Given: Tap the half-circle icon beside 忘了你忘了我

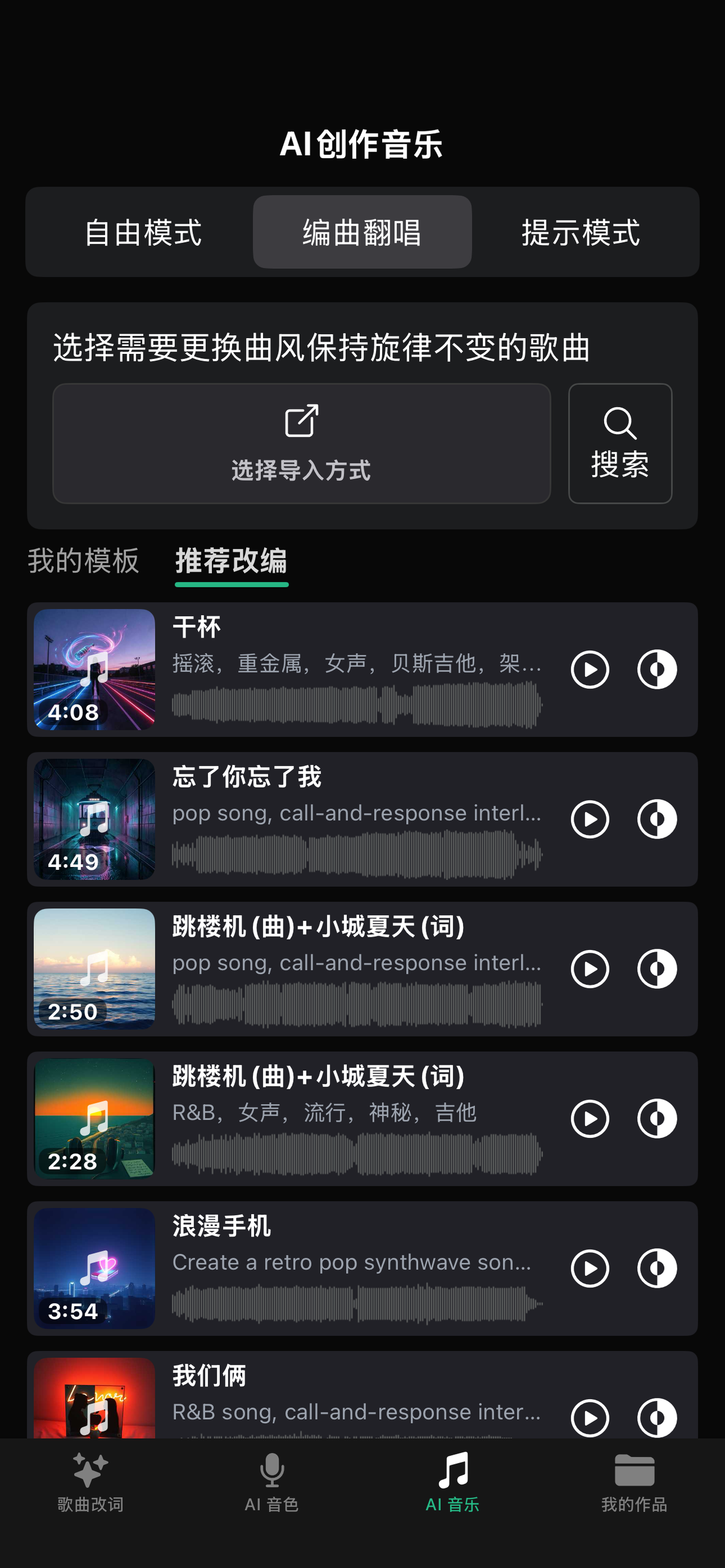Looking at the screenshot, I should coord(657,820).
